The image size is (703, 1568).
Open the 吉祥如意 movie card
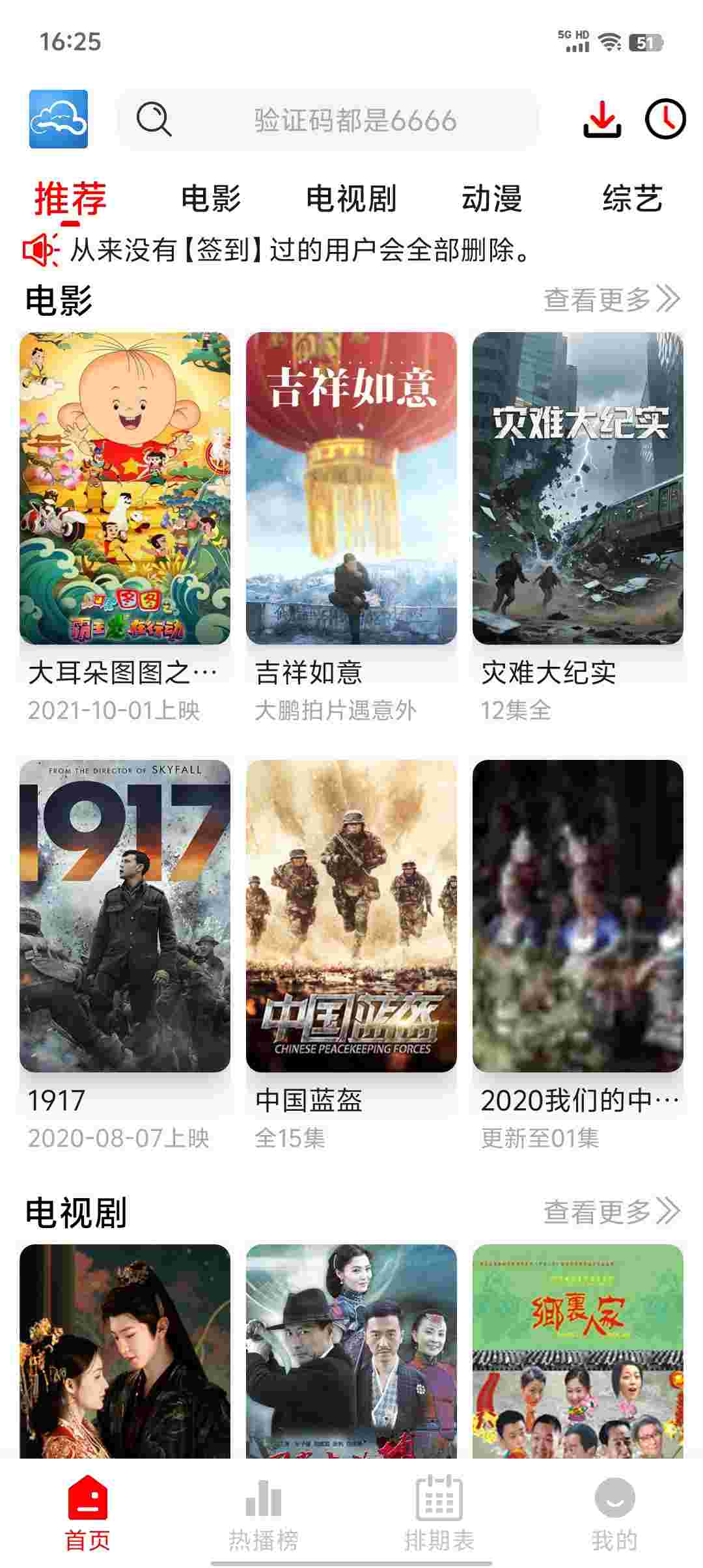pos(351,488)
